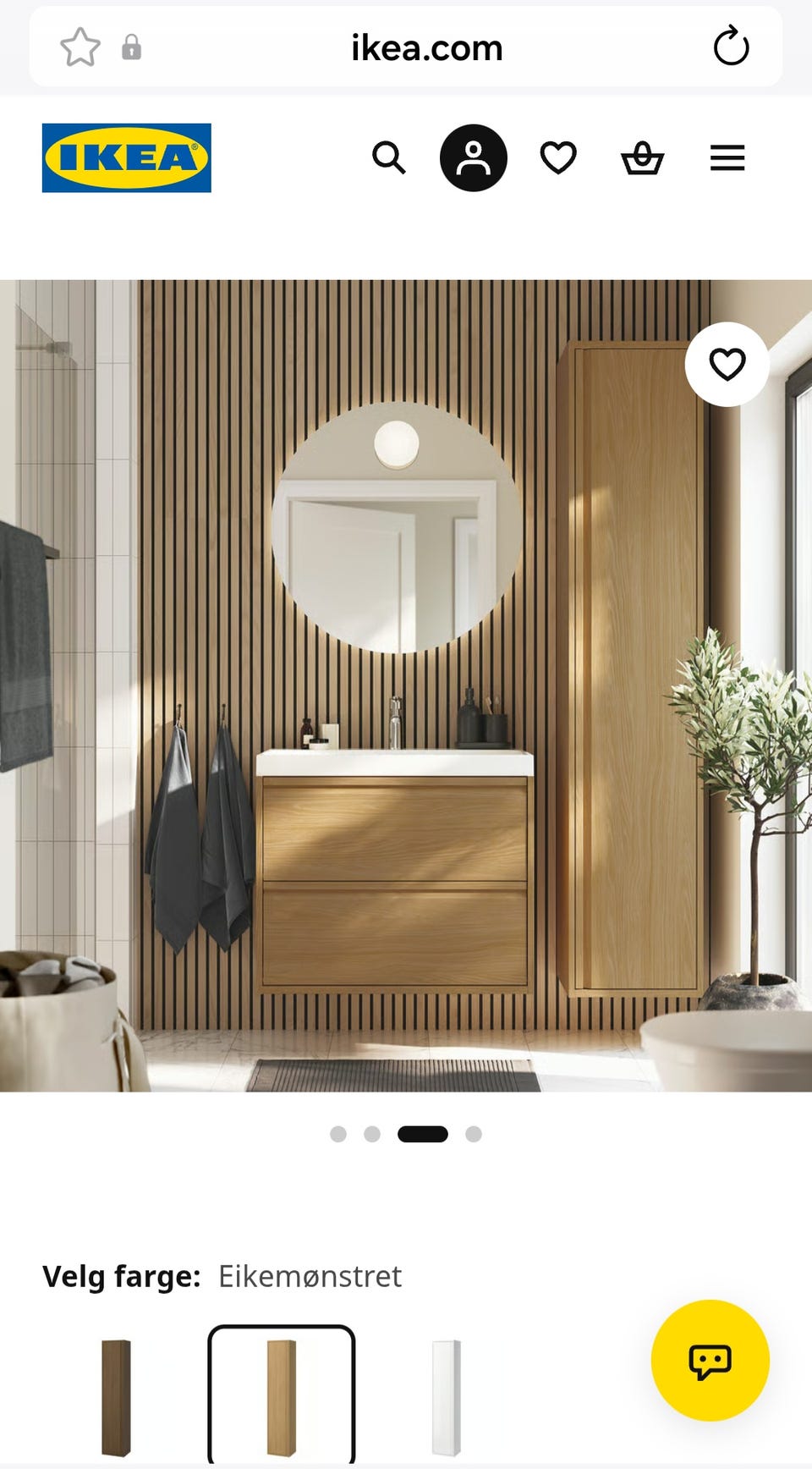
Task: Open the user profile account icon
Action: [474, 158]
